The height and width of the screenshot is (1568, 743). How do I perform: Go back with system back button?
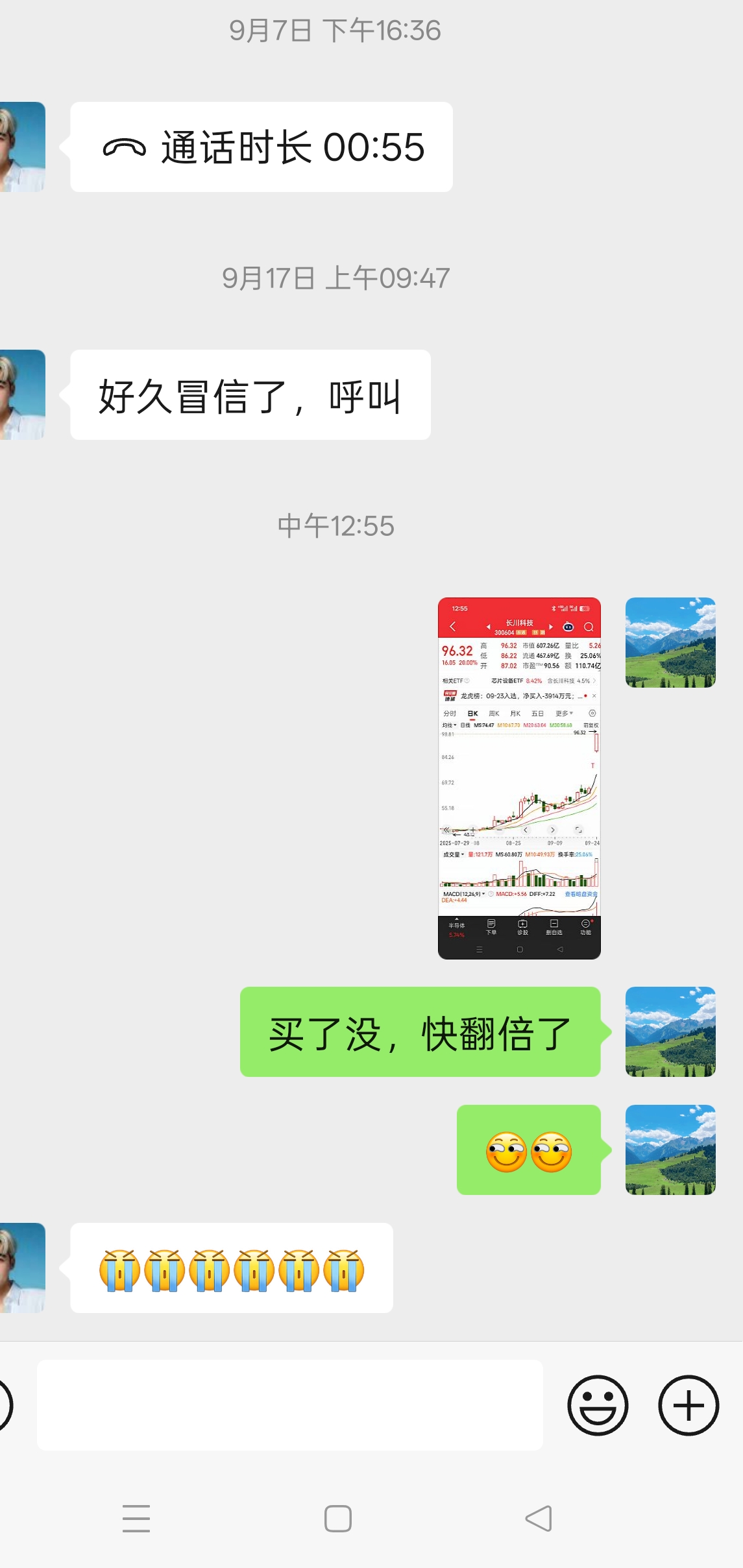point(539,1518)
